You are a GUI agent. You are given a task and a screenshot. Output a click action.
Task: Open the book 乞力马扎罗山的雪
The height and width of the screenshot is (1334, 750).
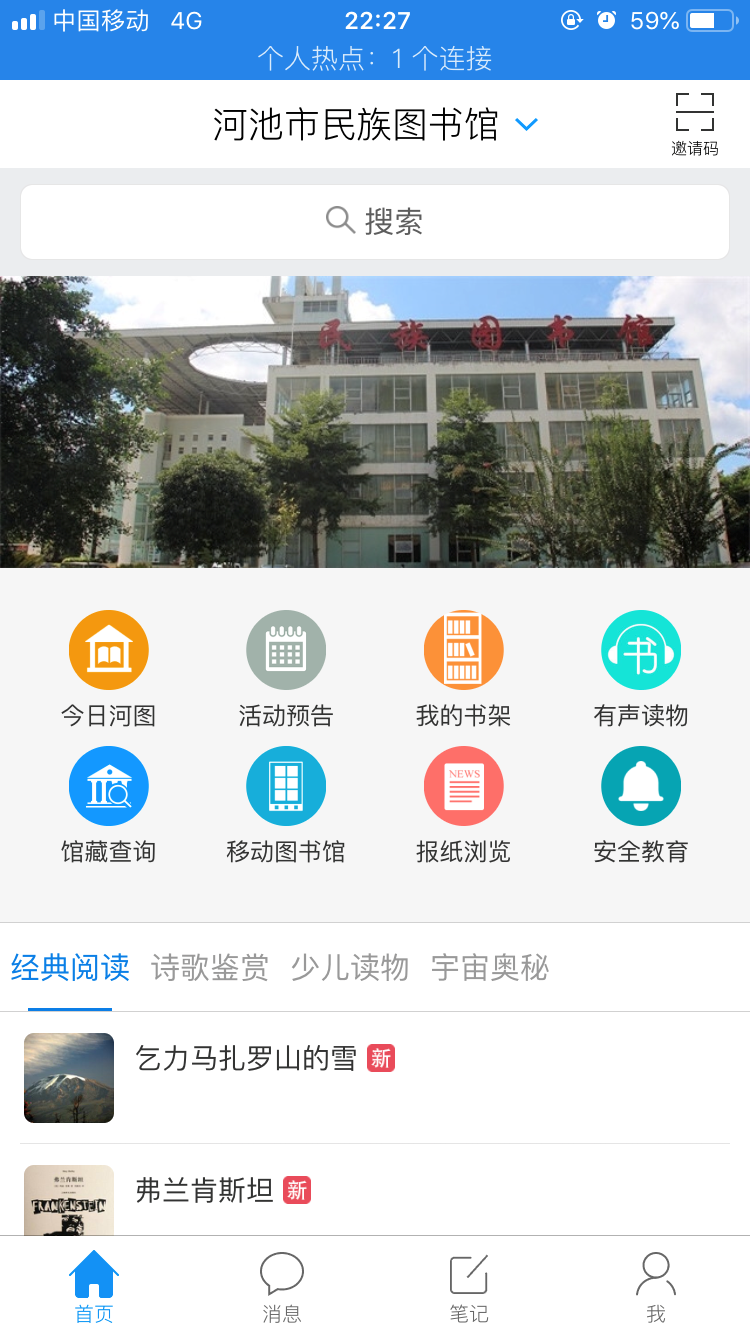[246, 1060]
